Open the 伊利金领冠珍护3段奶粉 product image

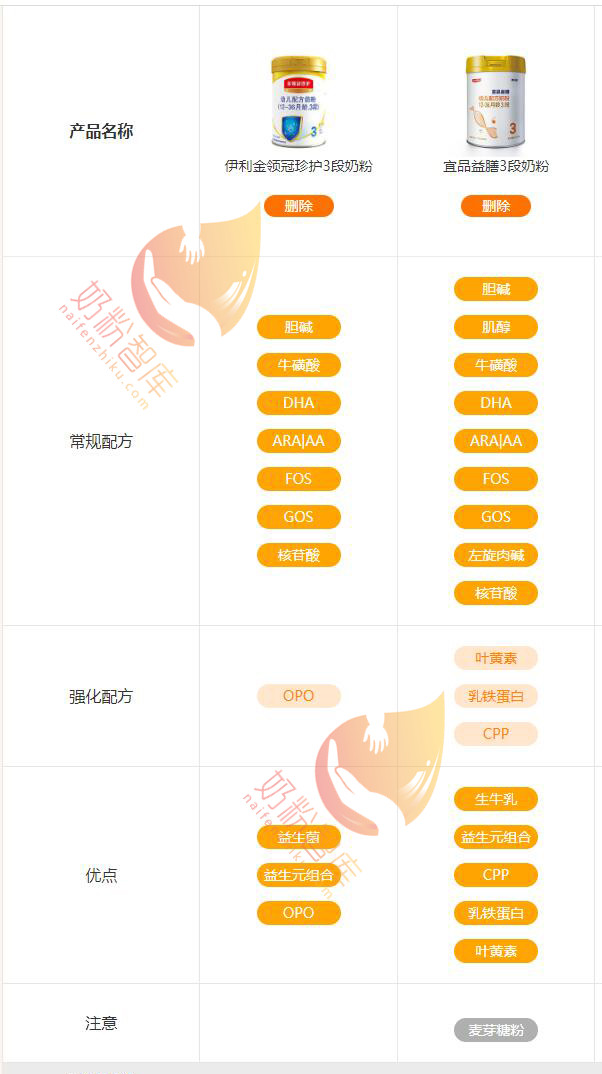coord(298,102)
